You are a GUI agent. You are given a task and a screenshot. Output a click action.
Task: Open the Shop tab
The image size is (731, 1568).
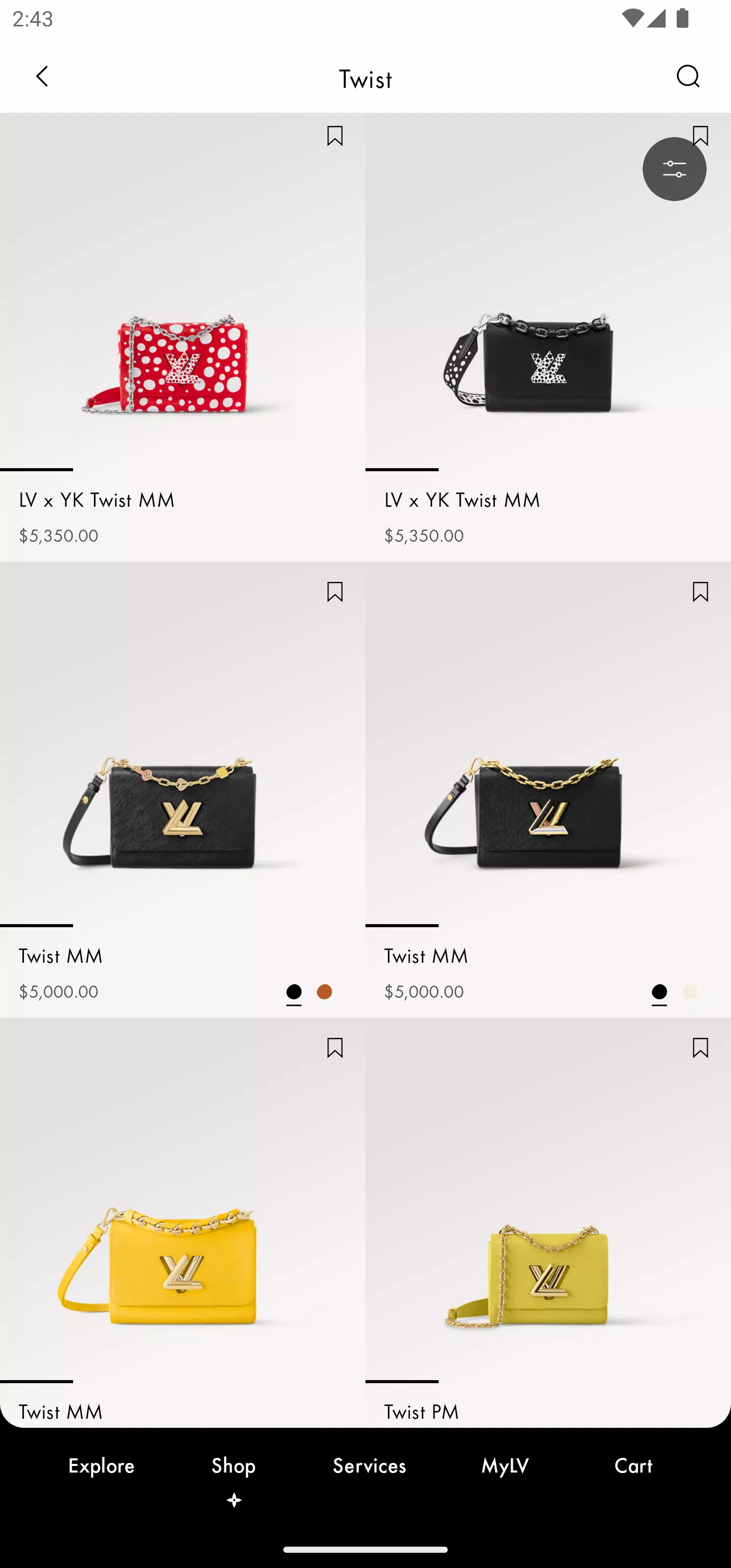[234, 1466]
